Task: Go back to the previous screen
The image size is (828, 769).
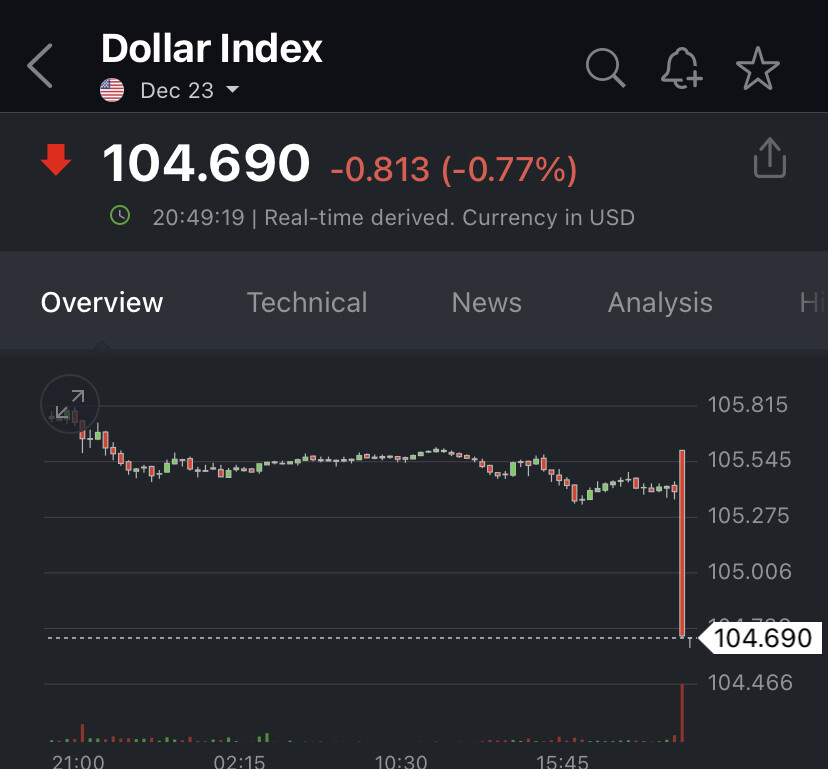Action: click(x=40, y=67)
